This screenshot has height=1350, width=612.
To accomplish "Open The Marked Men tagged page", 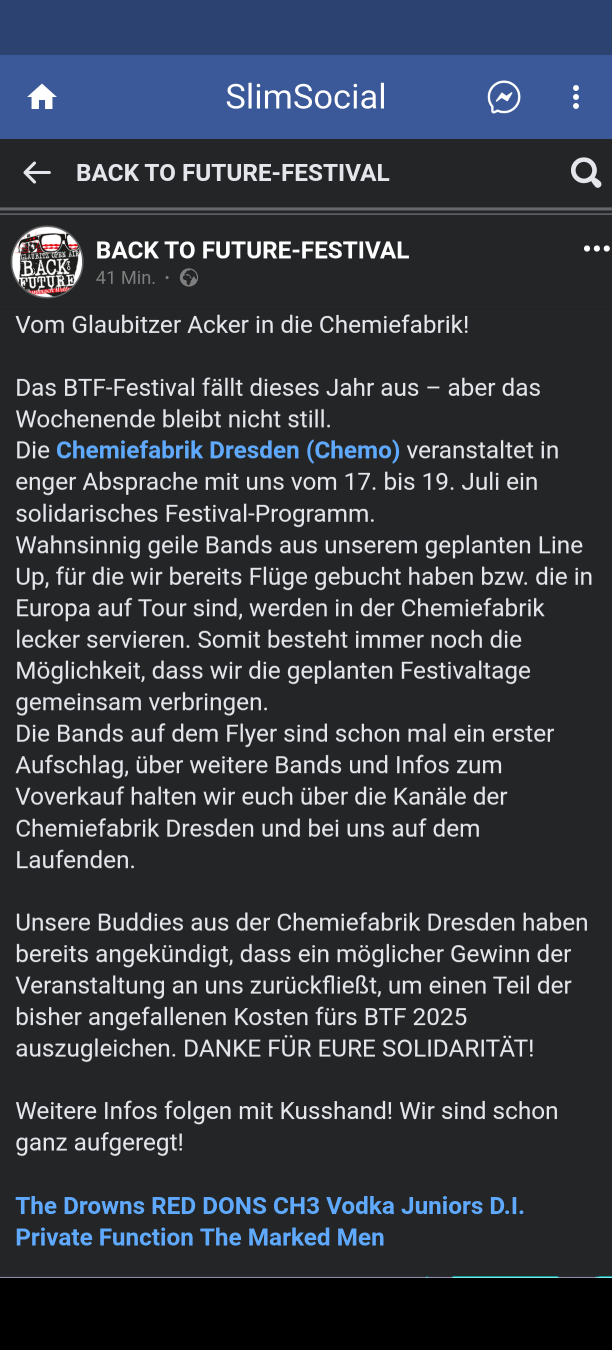I will click(292, 1238).
